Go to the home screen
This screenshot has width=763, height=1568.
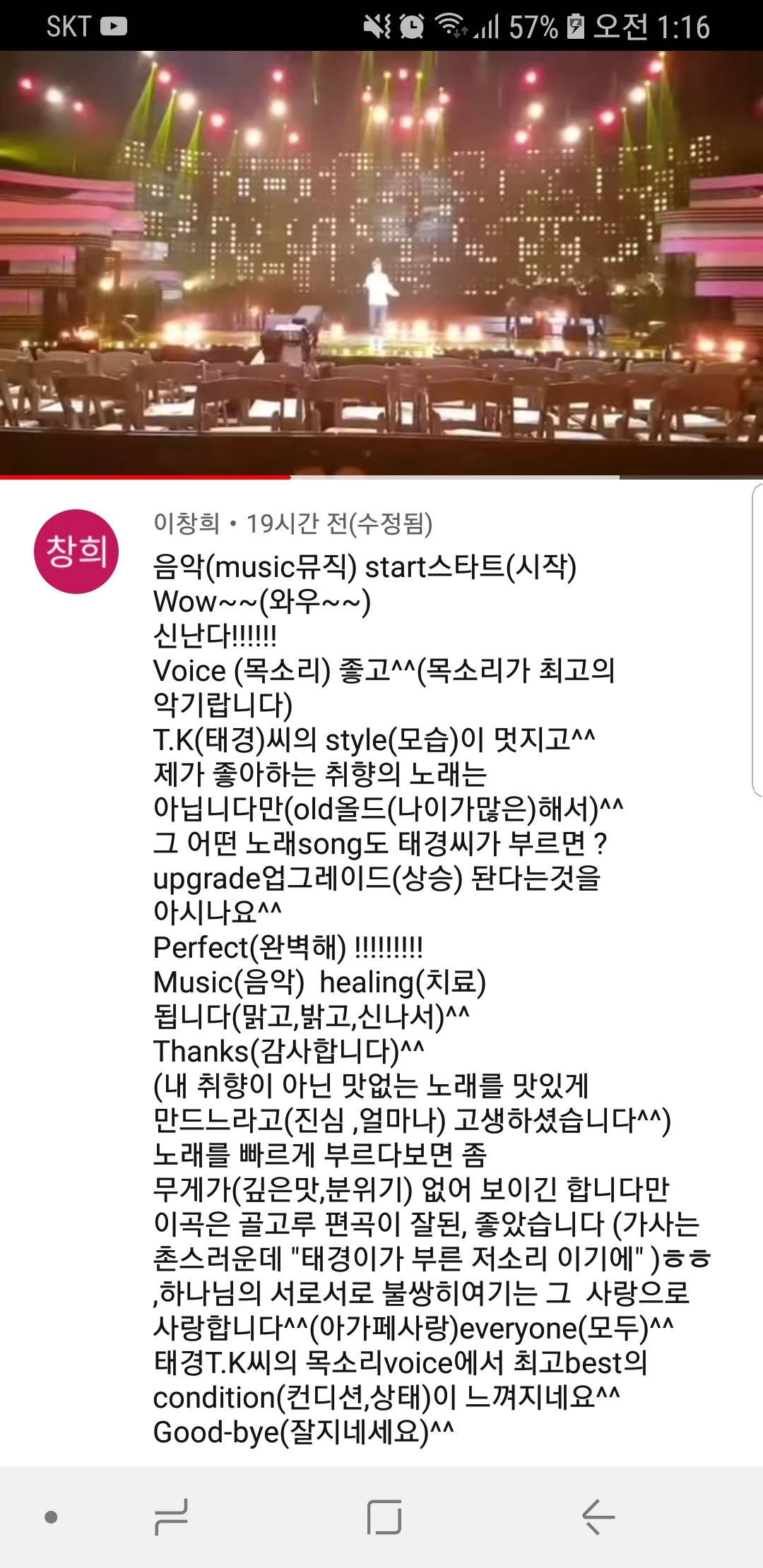pos(384,1516)
